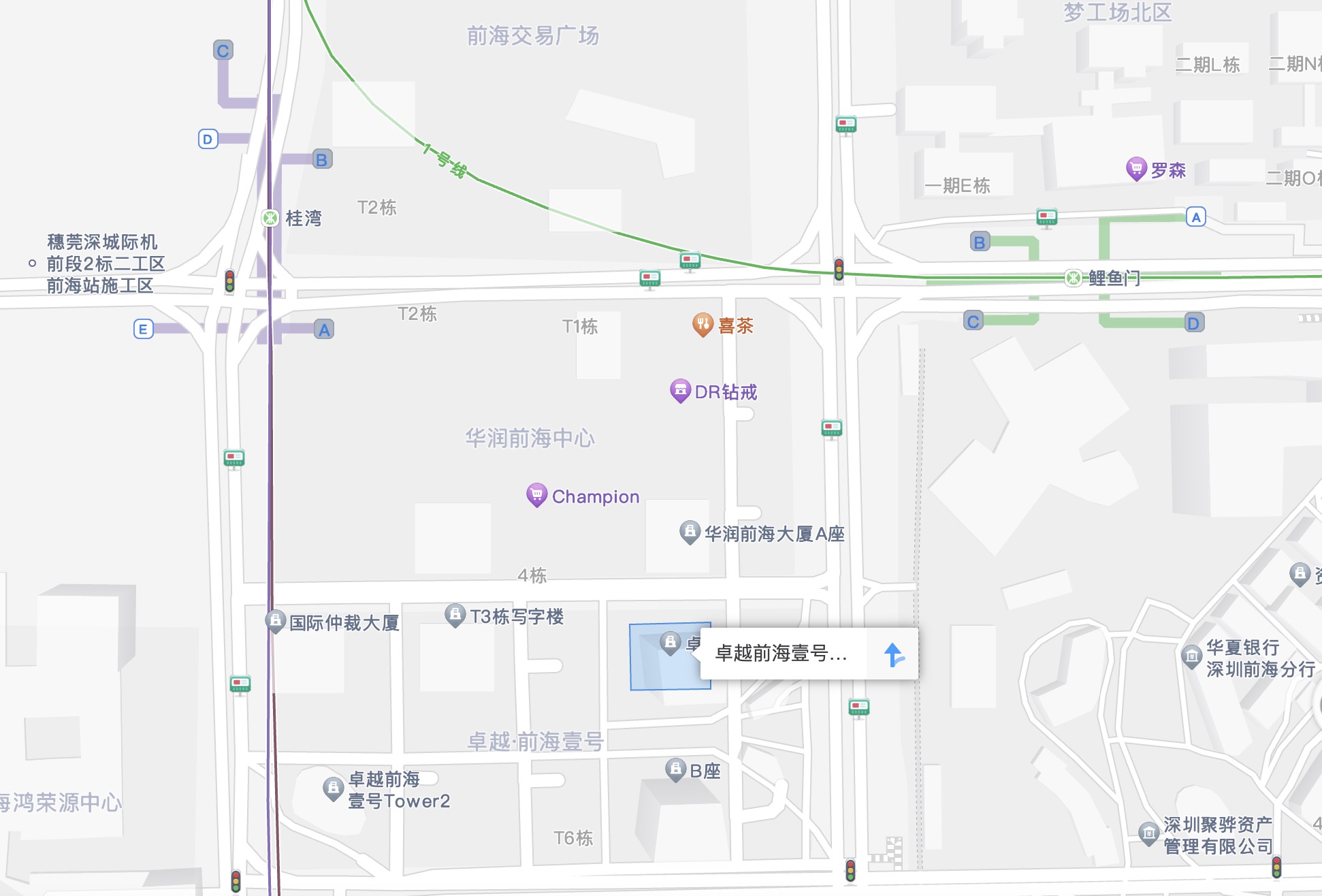The height and width of the screenshot is (896, 1322).
Task: Tap the T3栋写字楼 pin
Action: (455, 615)
